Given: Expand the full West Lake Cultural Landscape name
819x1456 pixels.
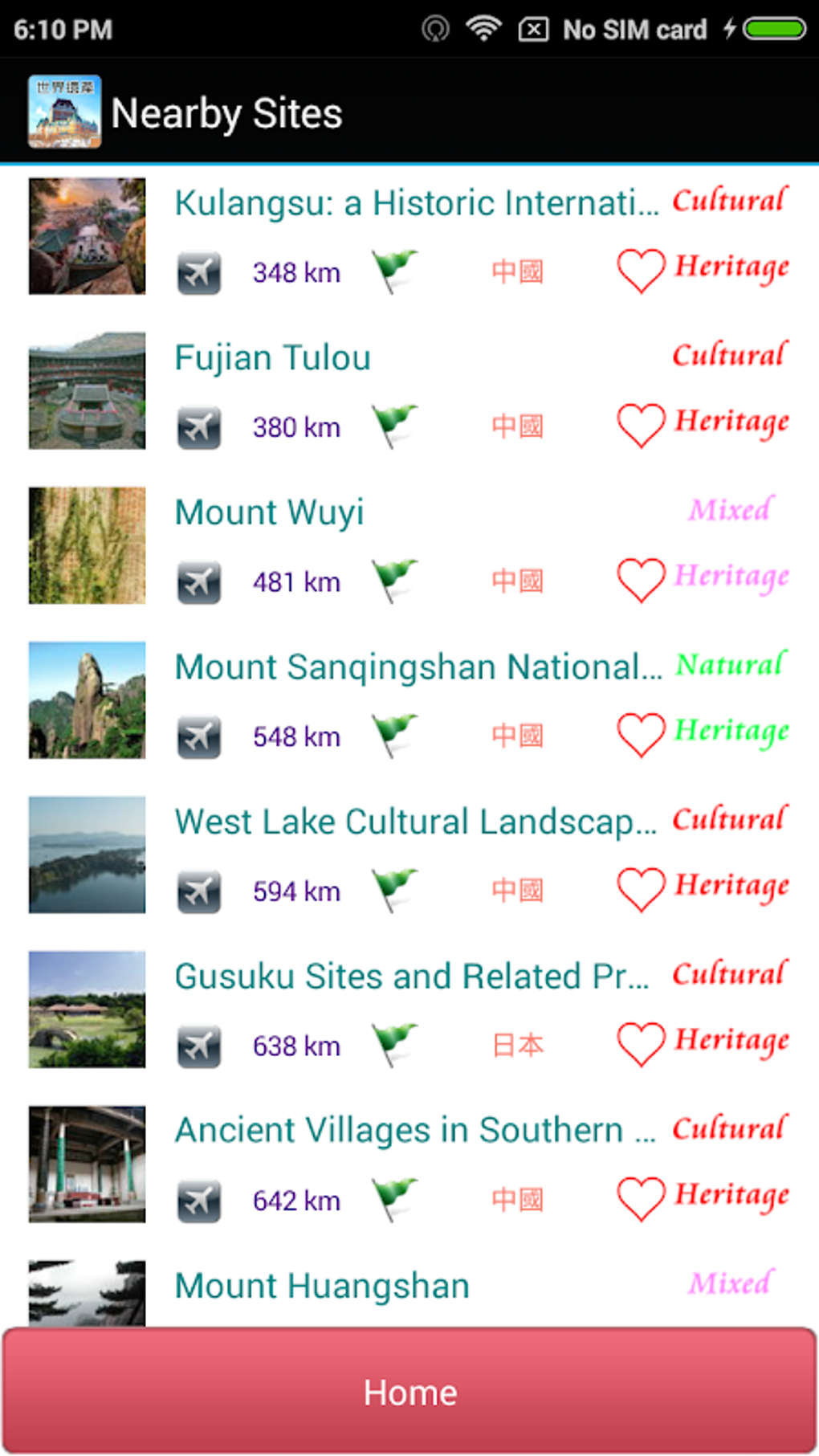Looking at the screenshot, I should [415, 820].
